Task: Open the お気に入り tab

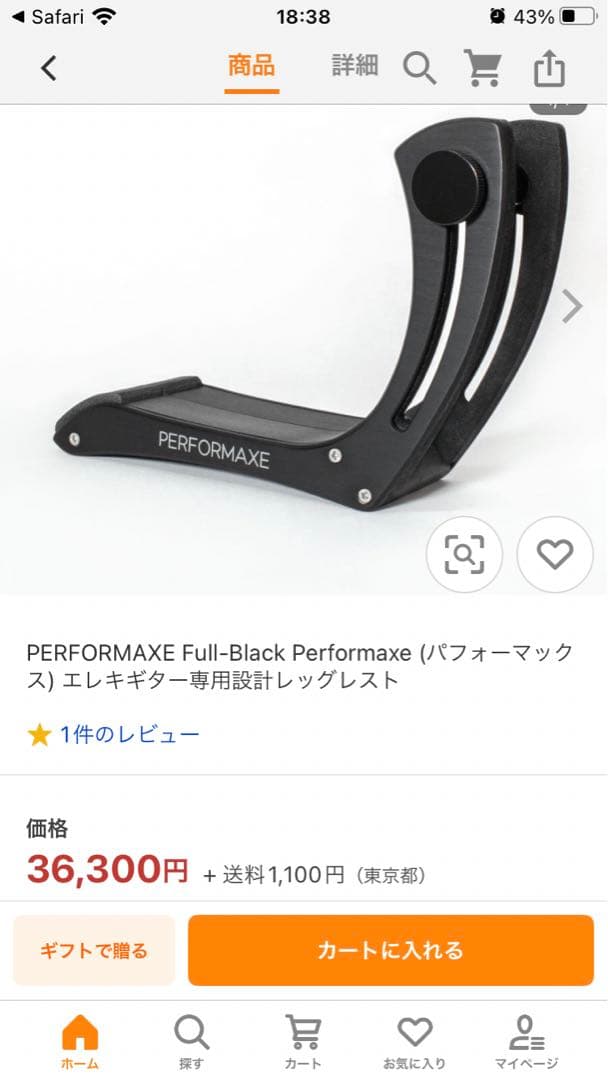Action: pyautogui.click(x=414, y=1041)
